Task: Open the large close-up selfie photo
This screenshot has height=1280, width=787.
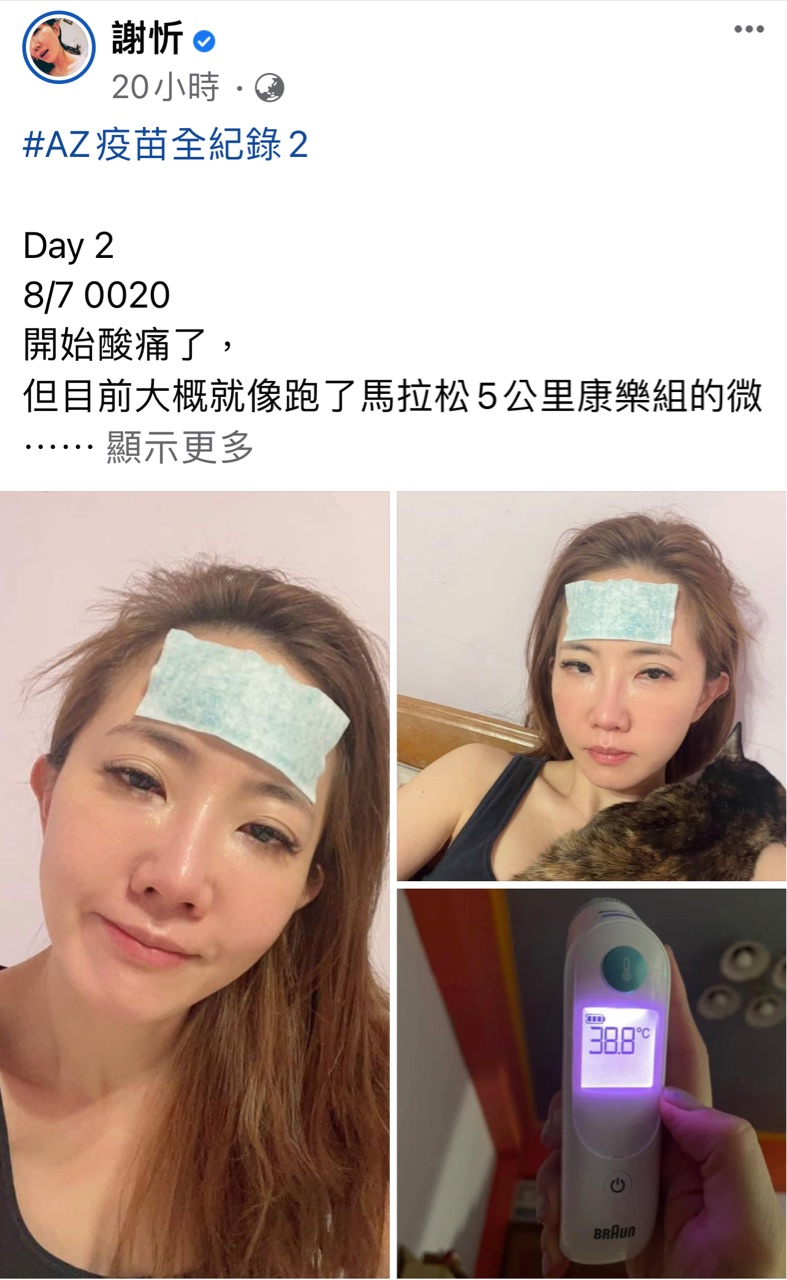Action: [x=195, y=884]
